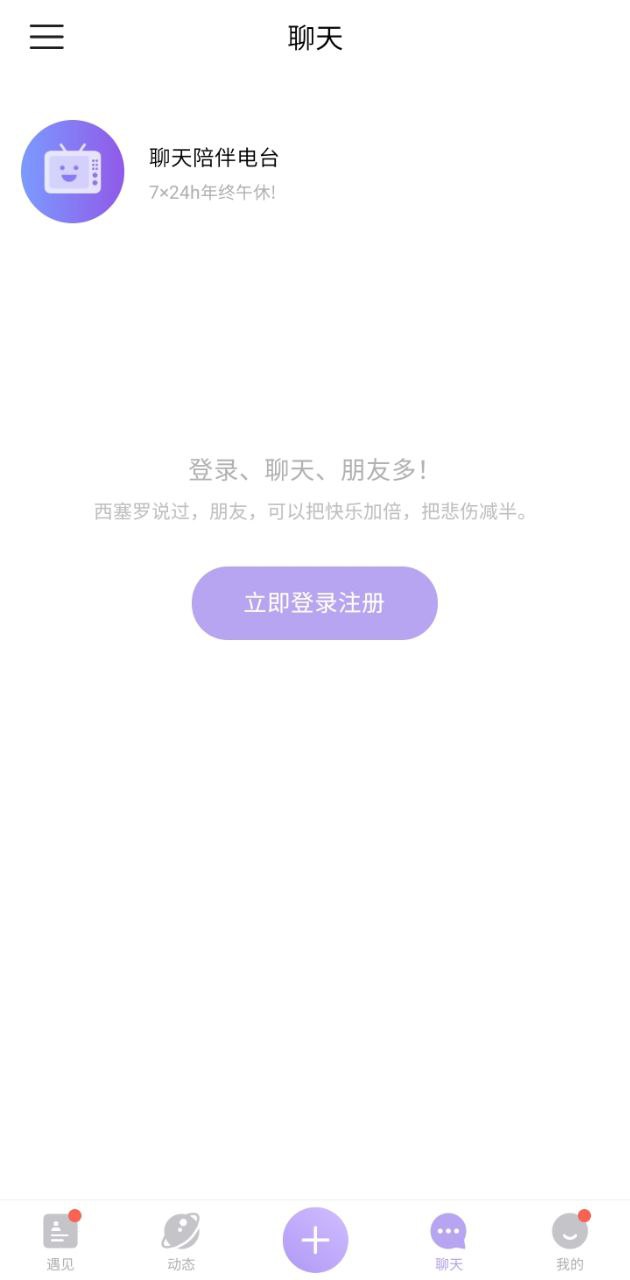Screen dimensions: 630x1280
Task: Open the hamburger drawer menu
Action: [x=46, y=38]
